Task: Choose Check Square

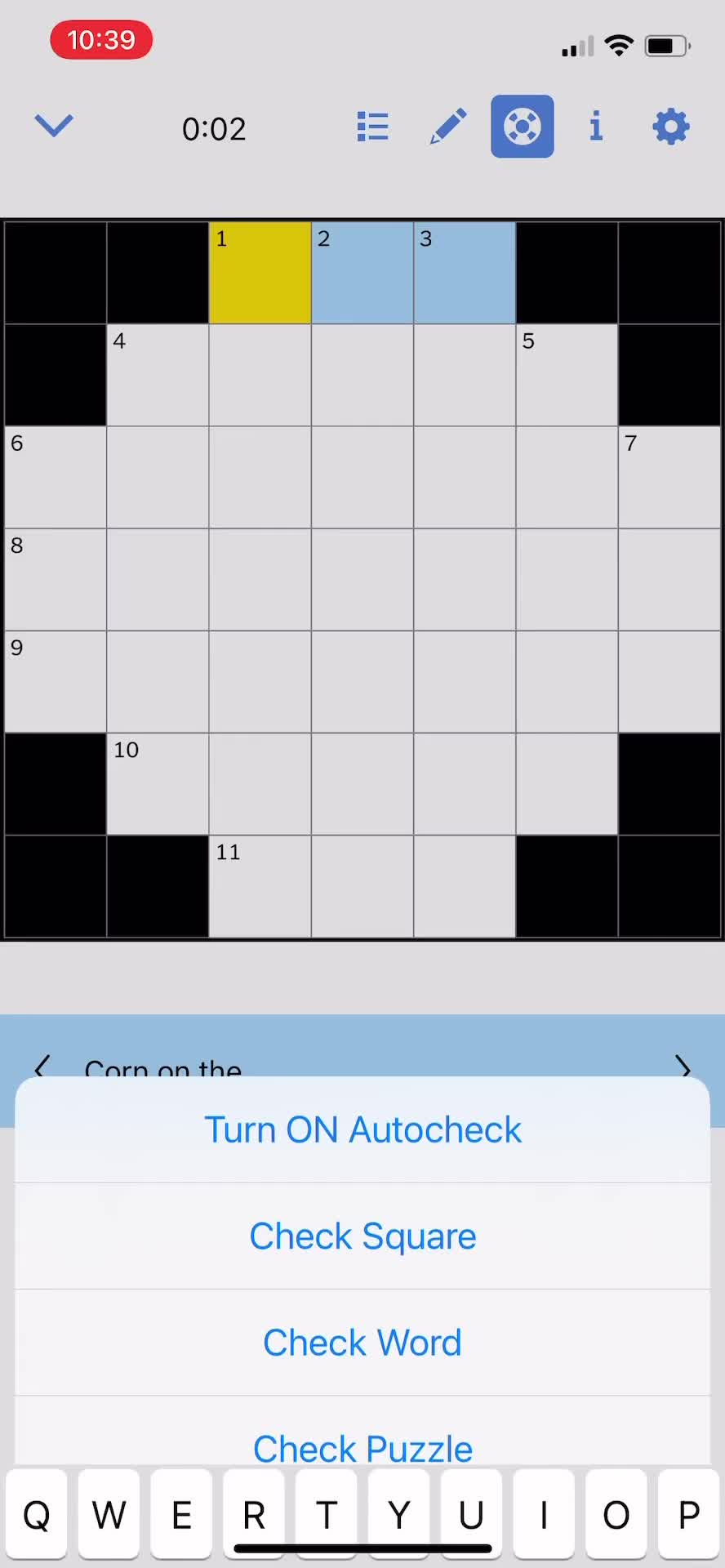Action: click(x=362, y=1236)
